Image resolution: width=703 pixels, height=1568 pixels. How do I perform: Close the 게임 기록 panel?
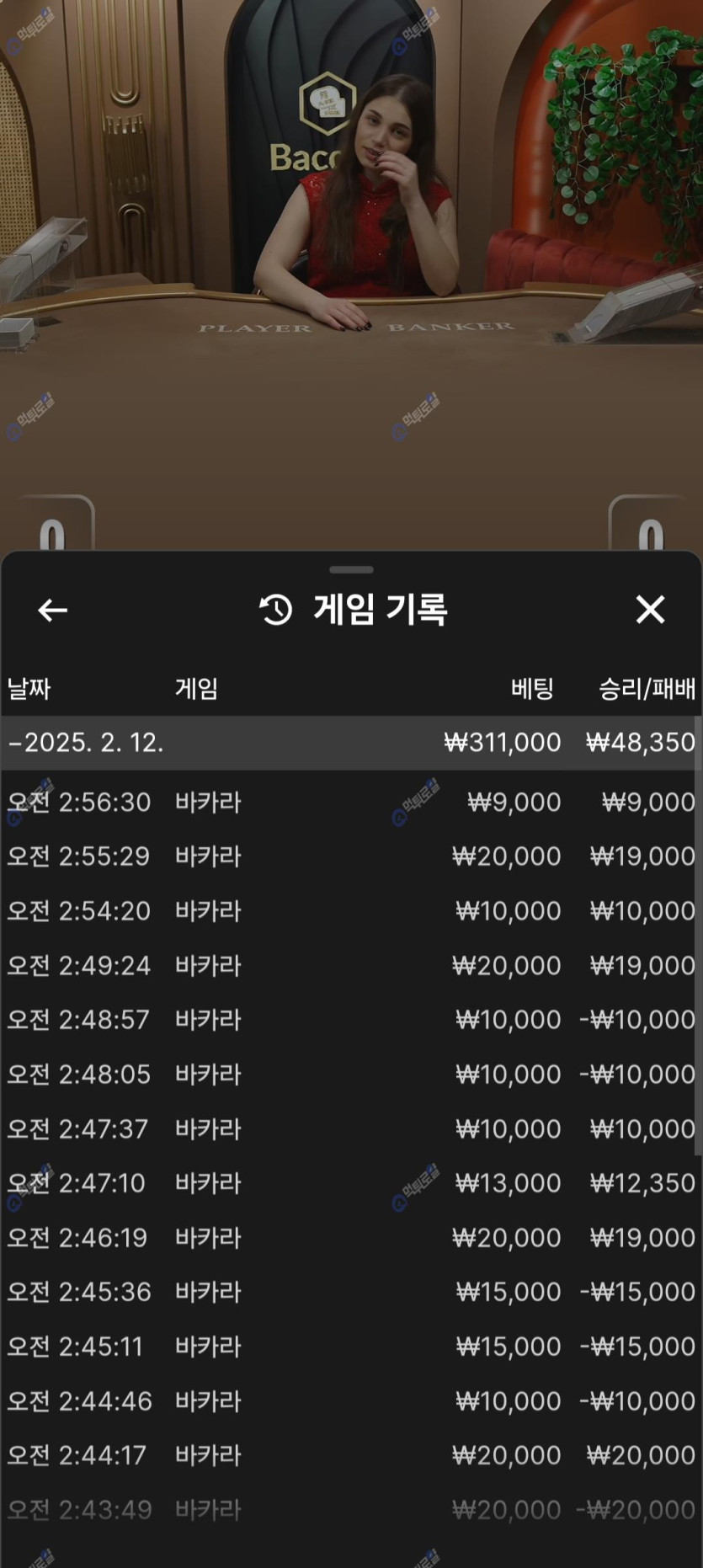[650, 609]
